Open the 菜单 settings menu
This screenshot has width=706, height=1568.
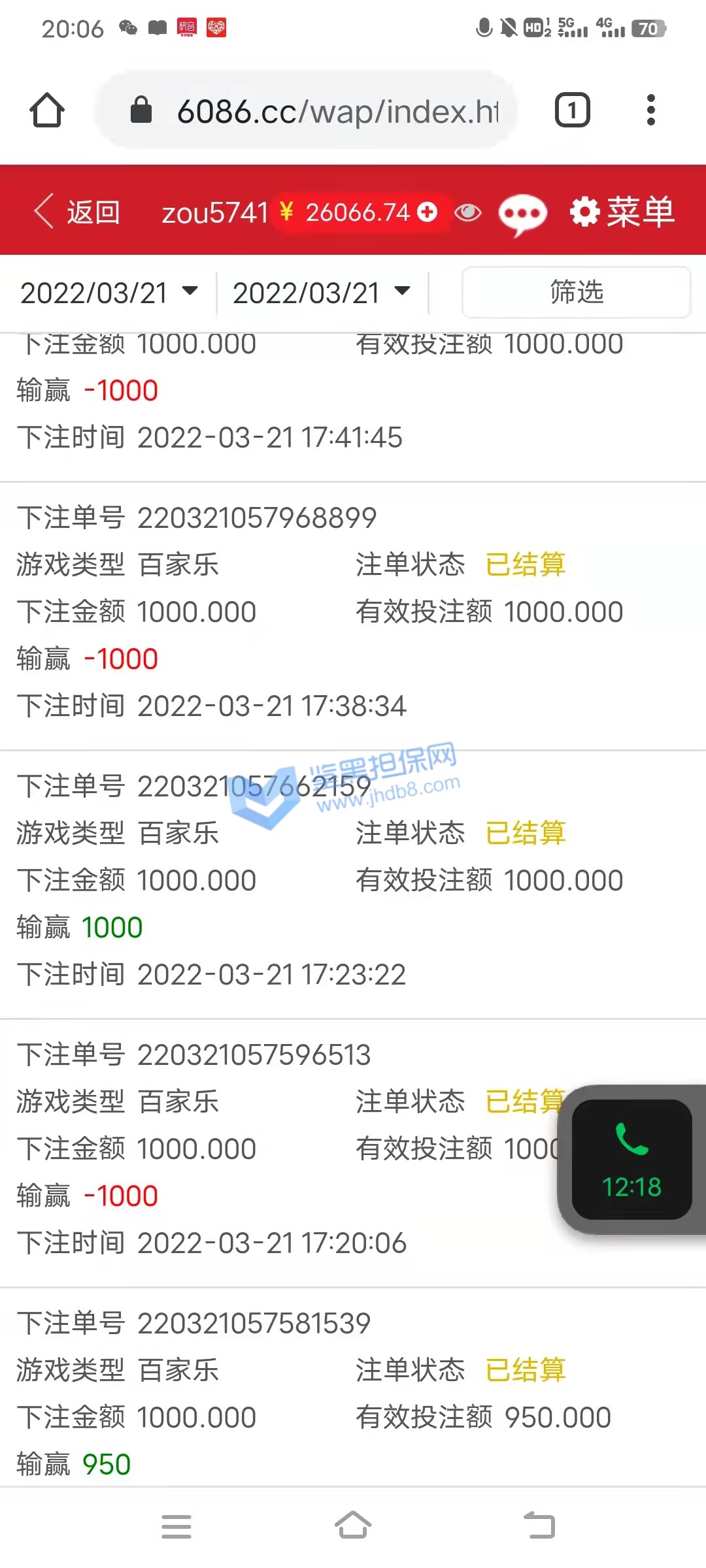tap(622, 212)
